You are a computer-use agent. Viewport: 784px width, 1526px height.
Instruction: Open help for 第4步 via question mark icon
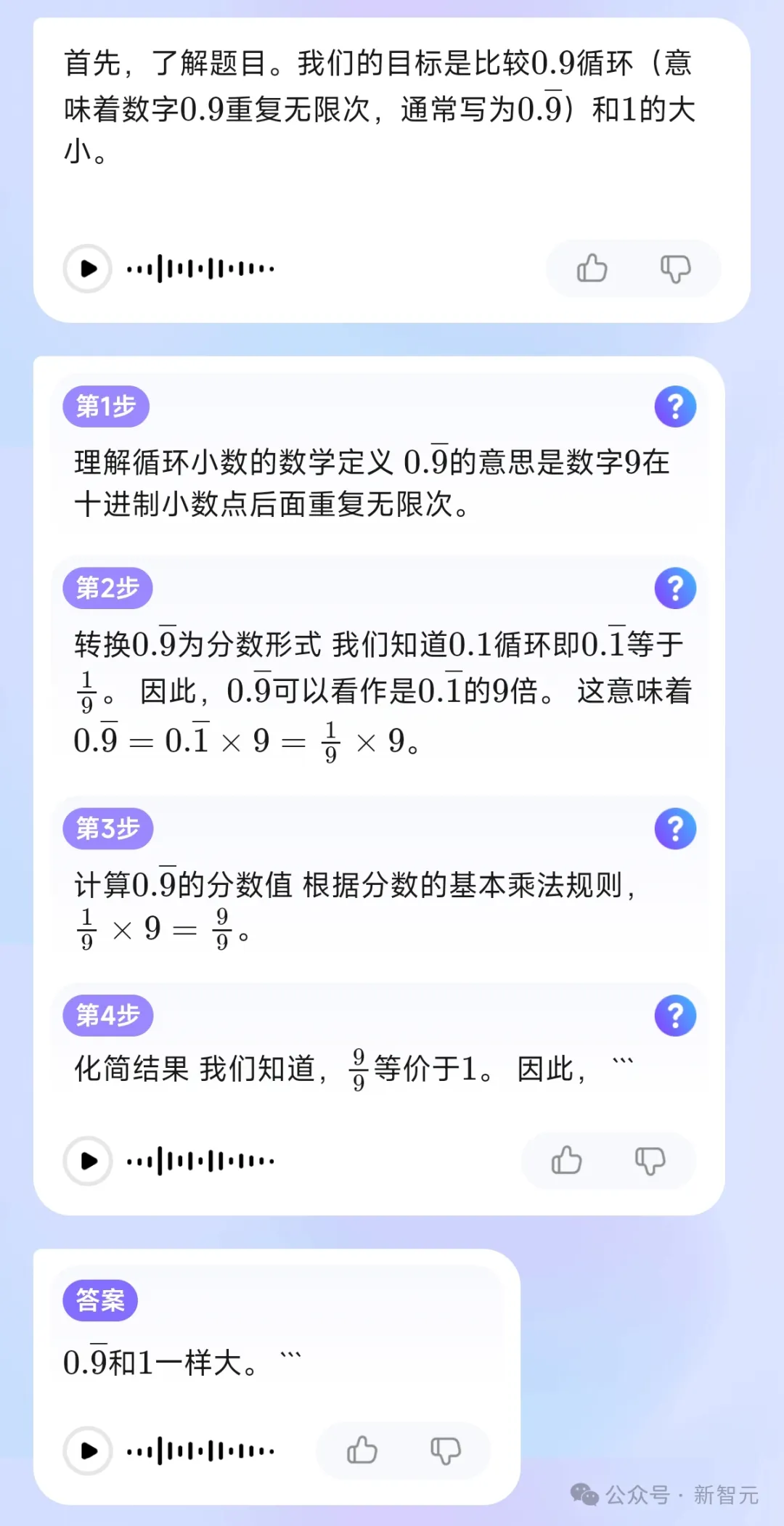click(676, 1016)
